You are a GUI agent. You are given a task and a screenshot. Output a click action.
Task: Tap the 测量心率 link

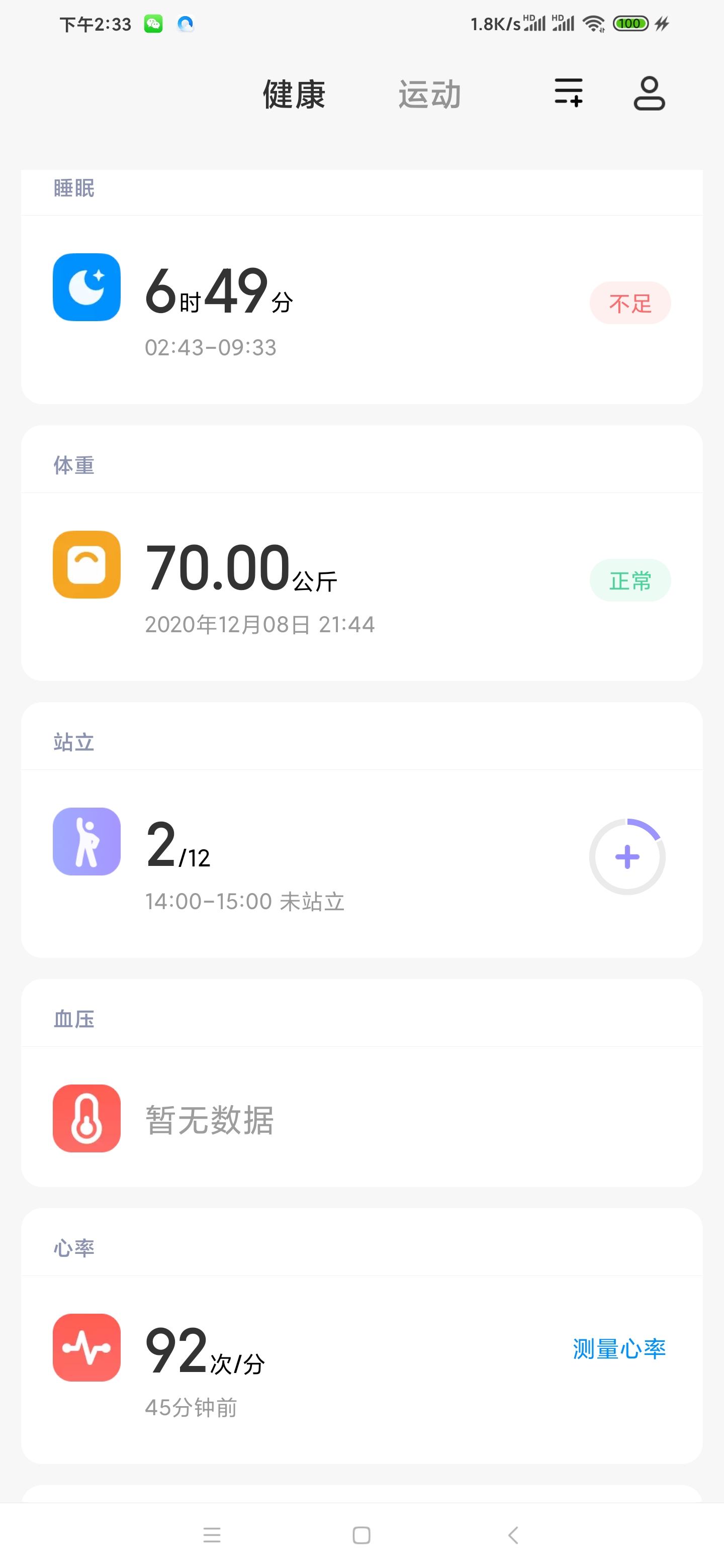click(618, 1349)
